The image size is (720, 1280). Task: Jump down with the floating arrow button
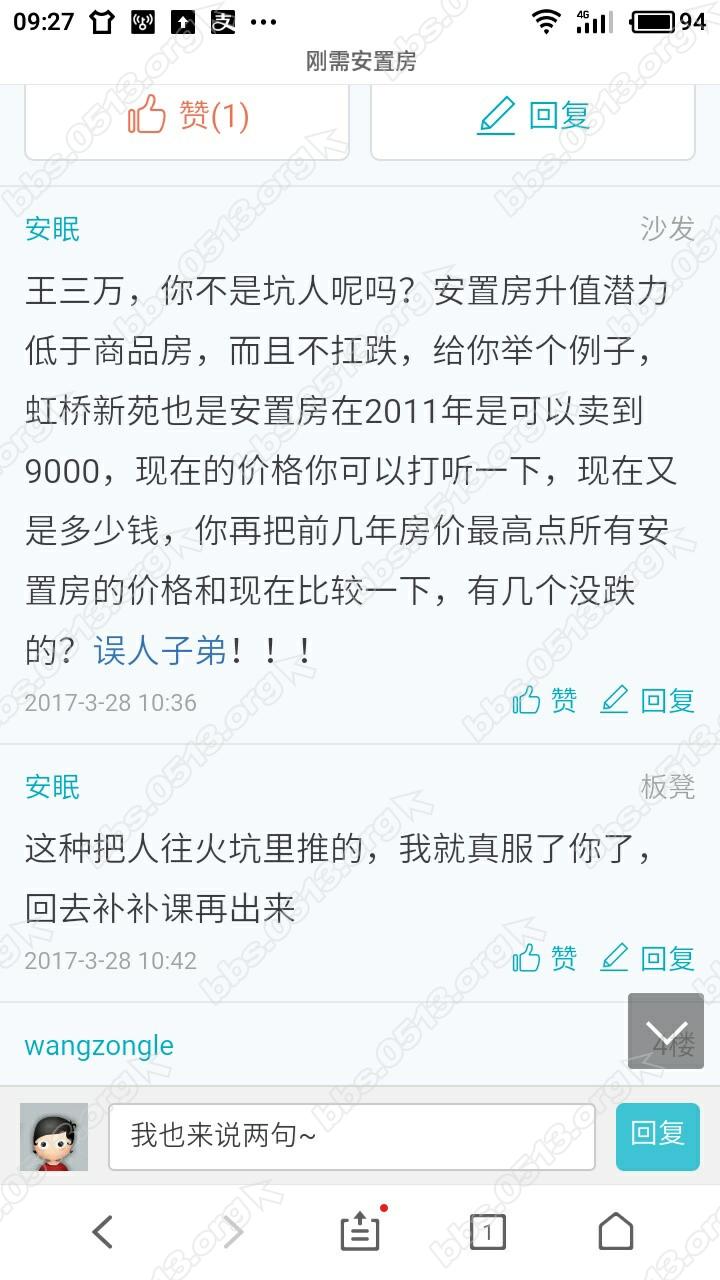click(x=666, y=1031)
